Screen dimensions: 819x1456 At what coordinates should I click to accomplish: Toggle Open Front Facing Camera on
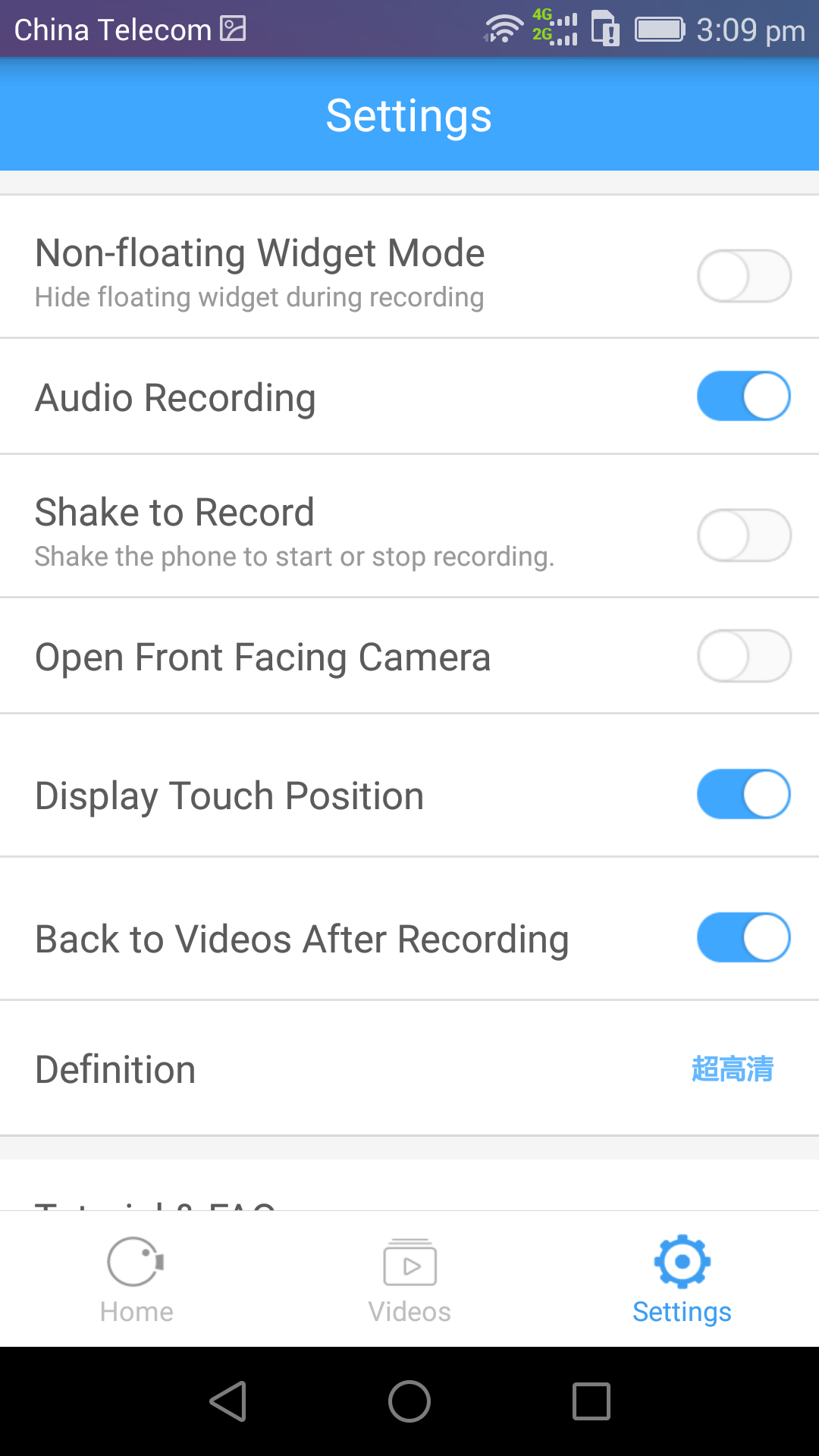click(x=744, y=655)
